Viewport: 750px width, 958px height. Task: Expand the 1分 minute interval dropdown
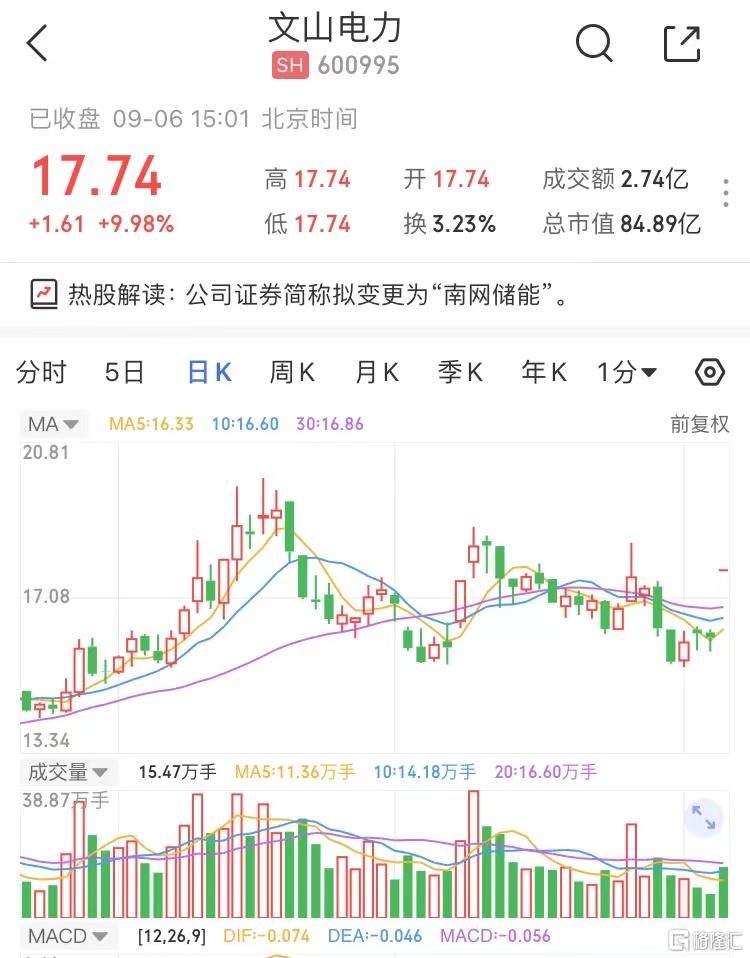(627, 373)
